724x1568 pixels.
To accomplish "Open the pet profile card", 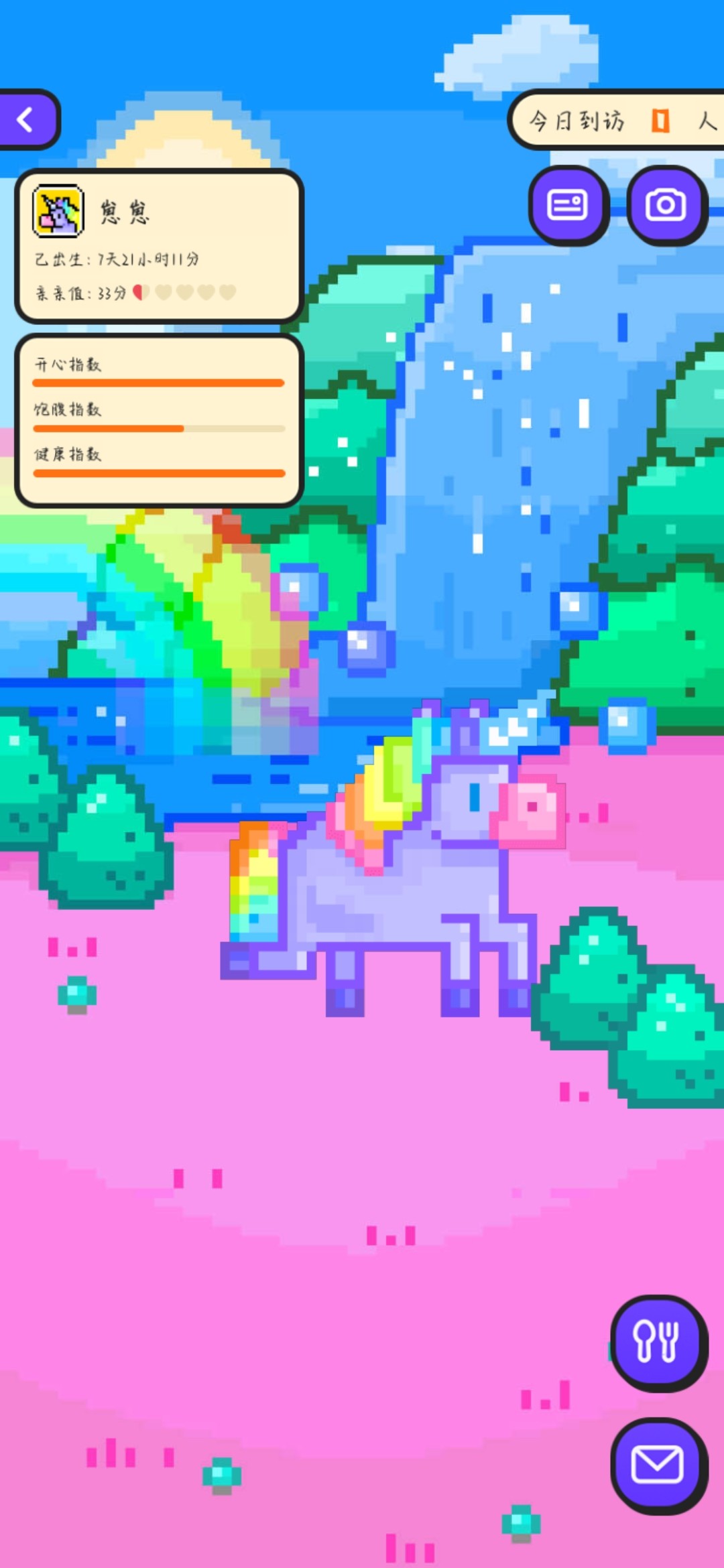I will [159, 247].
